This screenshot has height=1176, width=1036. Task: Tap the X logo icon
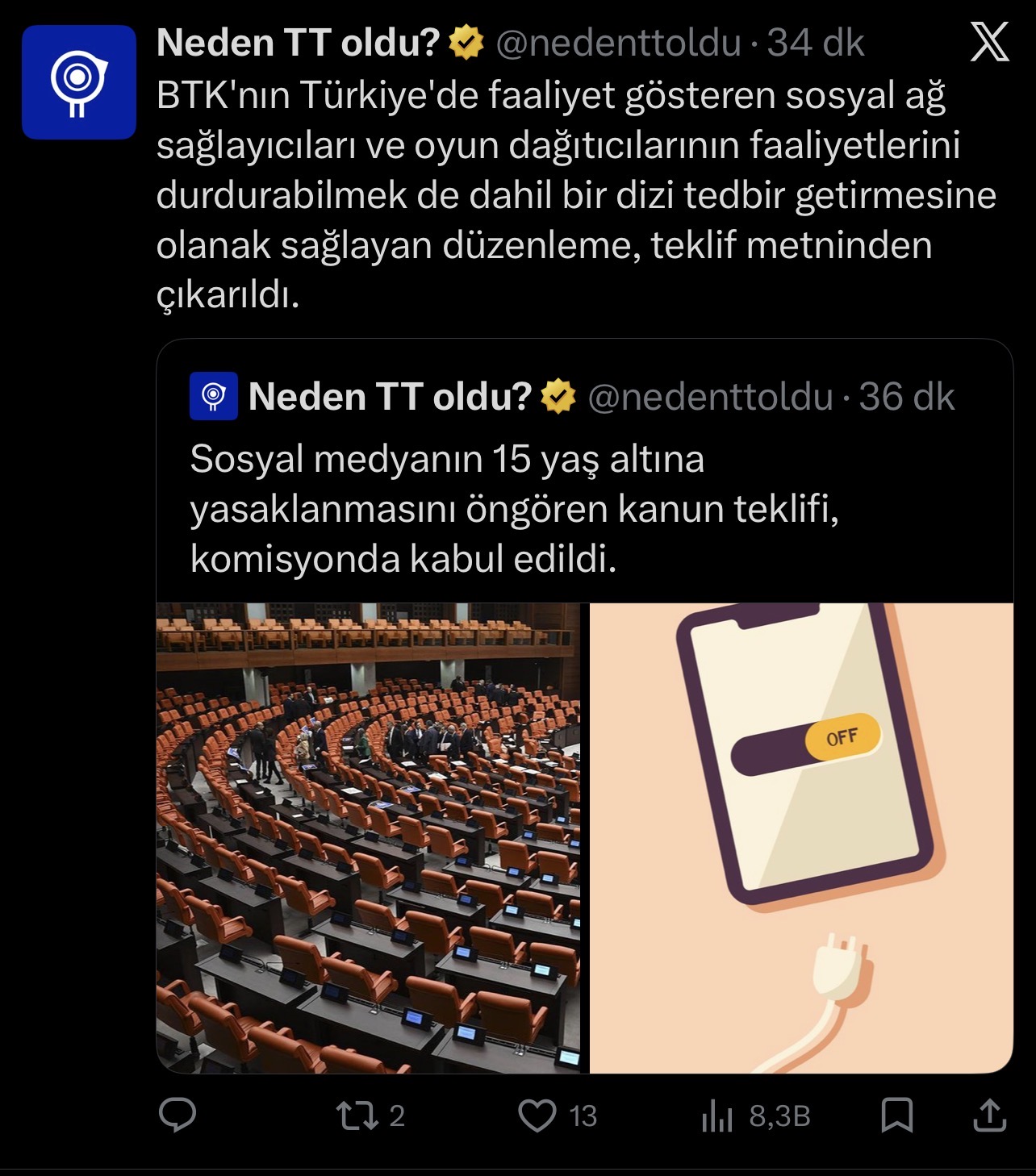point(989,42)
